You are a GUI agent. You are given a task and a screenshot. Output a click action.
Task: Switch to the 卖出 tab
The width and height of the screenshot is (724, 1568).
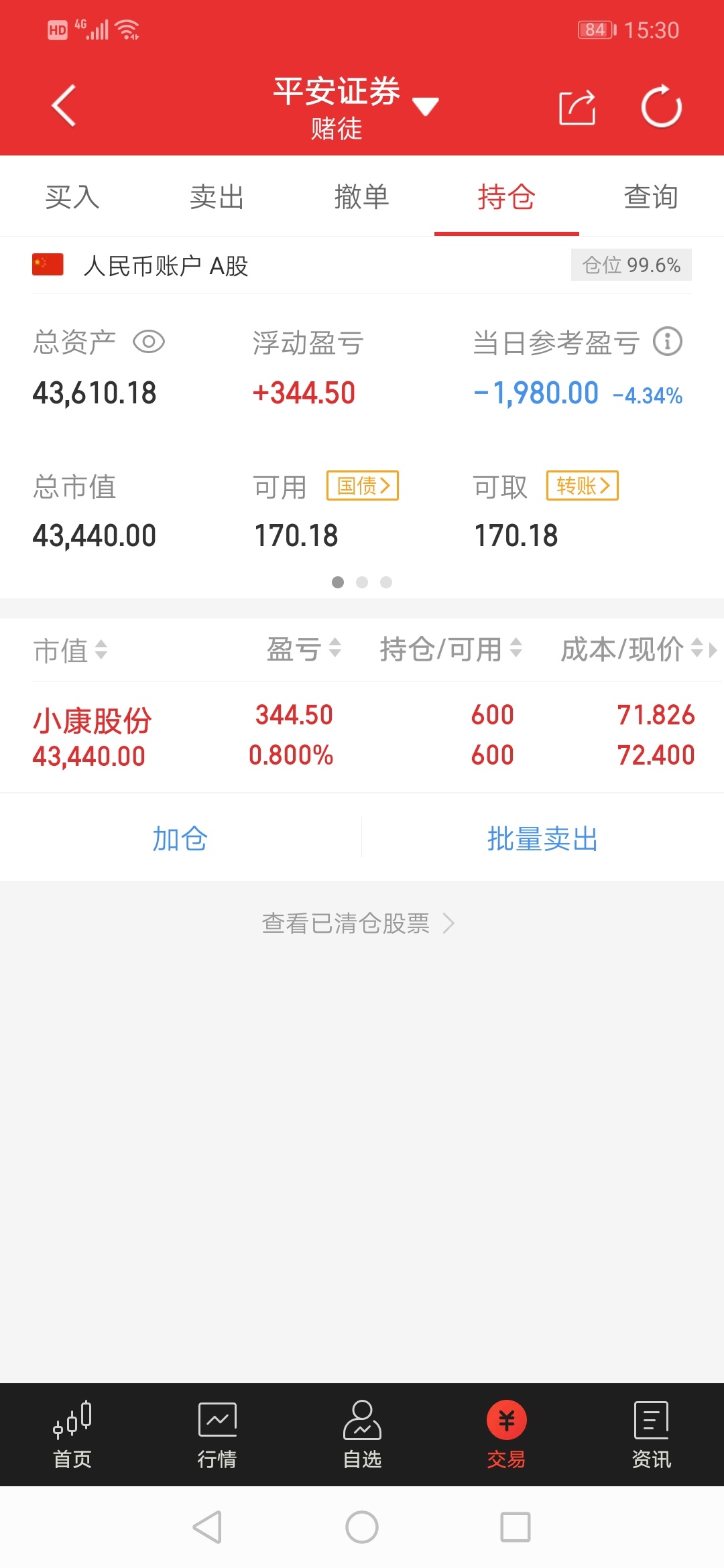tap(217, 197)
